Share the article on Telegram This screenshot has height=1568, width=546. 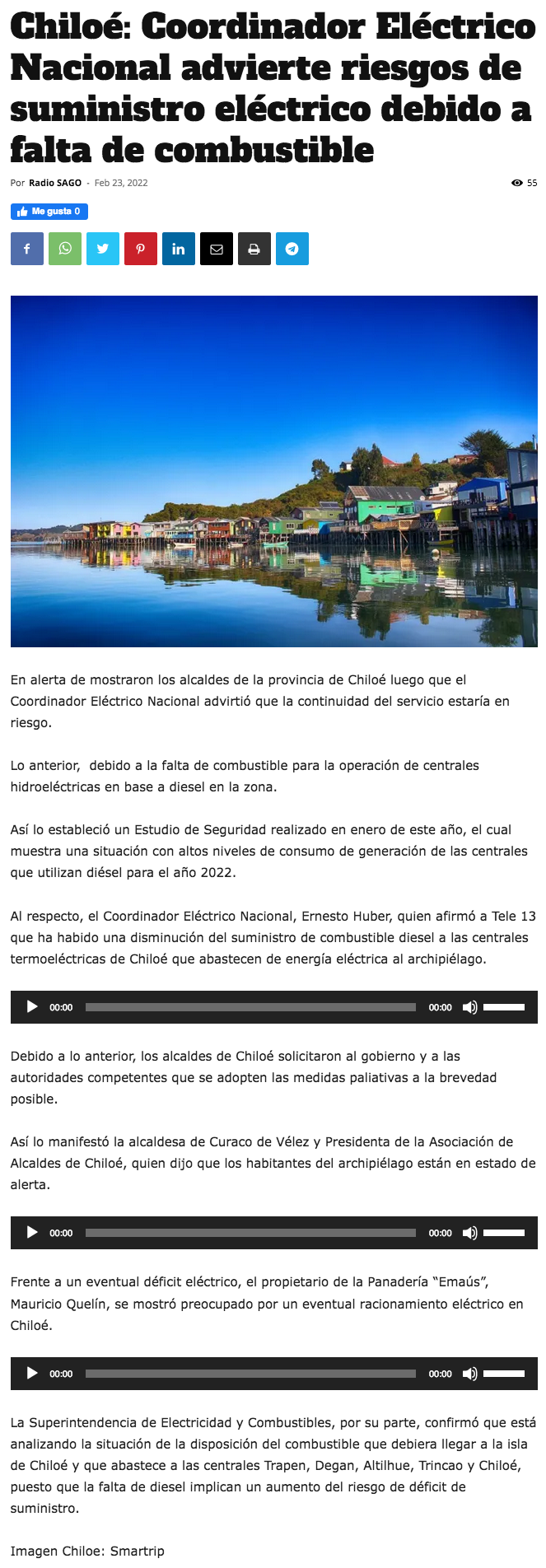click(292, 249)
